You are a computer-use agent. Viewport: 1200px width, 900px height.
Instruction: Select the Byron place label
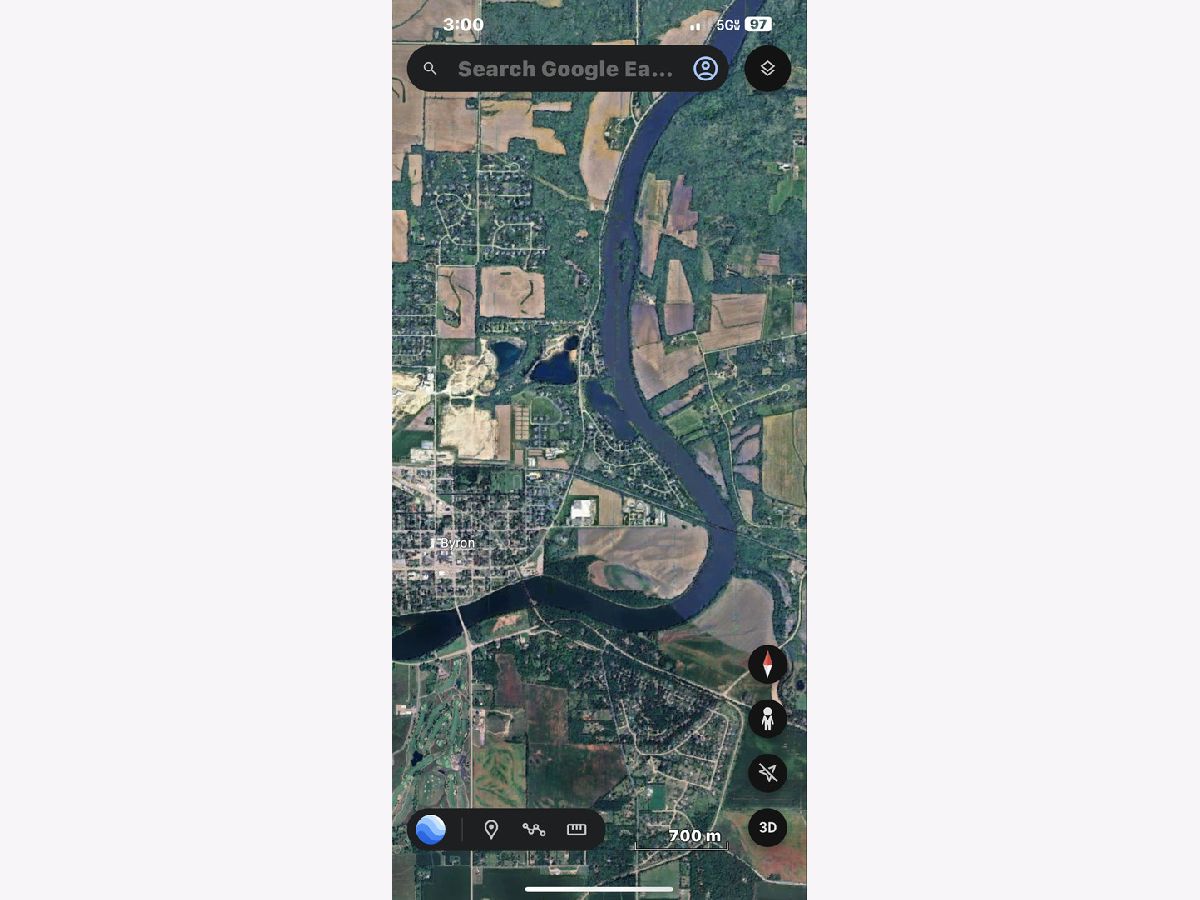pos(456,543)
